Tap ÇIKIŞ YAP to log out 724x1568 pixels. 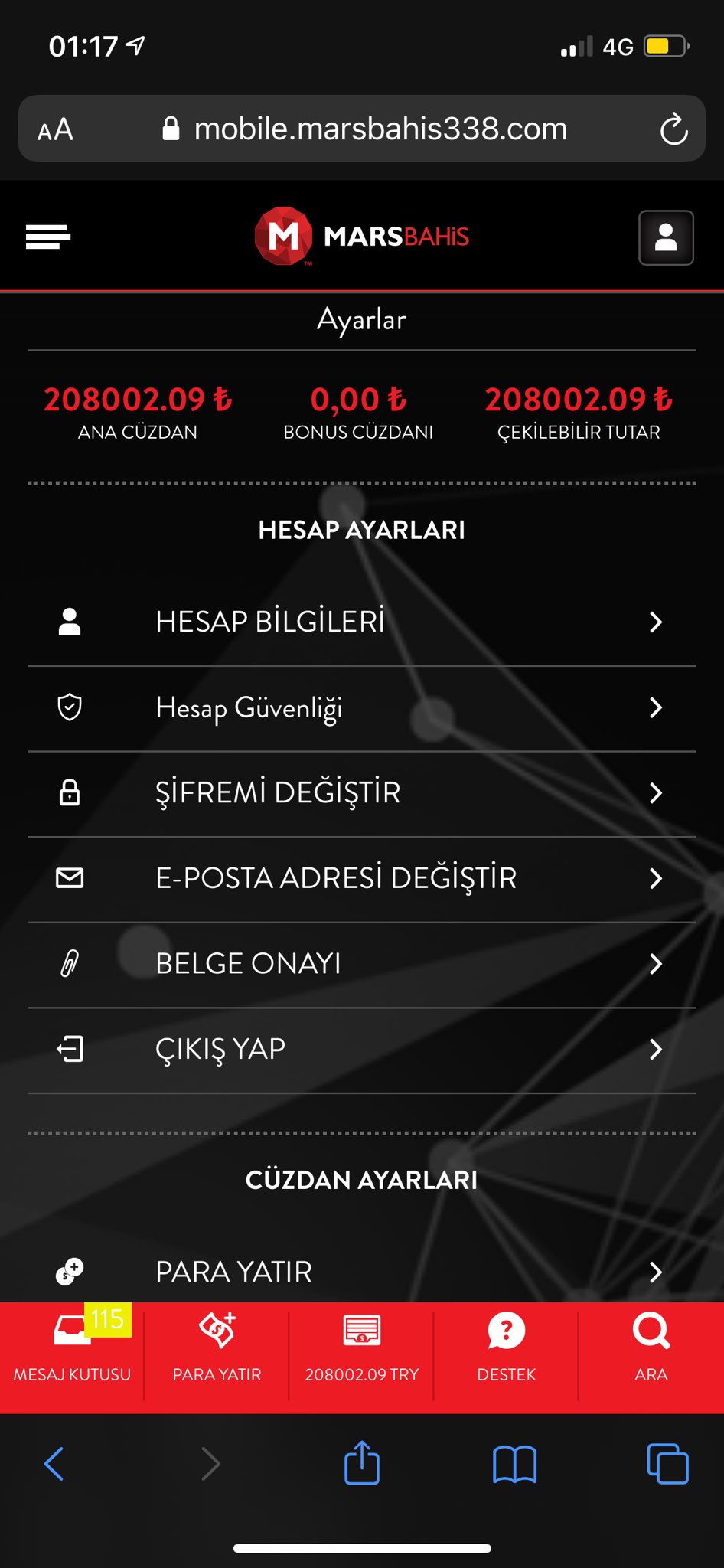click(x=361, y=1050)
